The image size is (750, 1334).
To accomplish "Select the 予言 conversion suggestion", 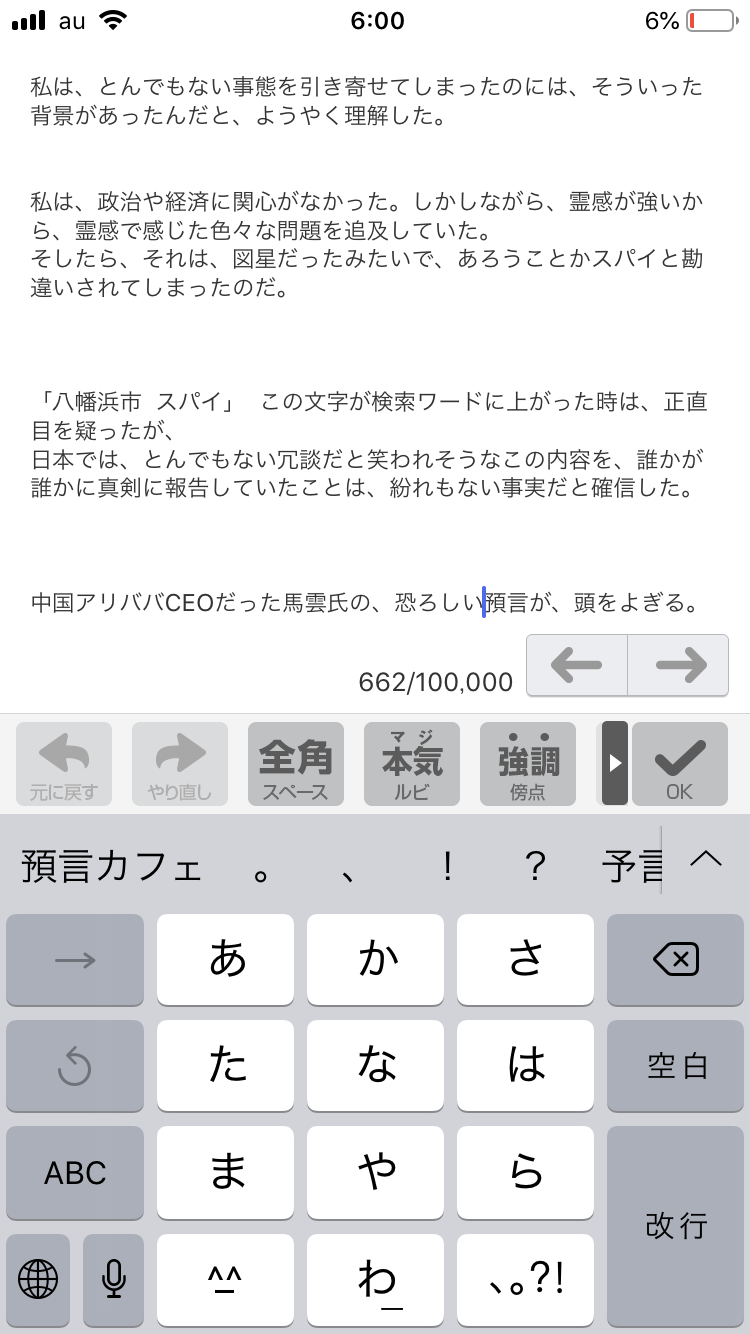I will (x=632, y=866).
